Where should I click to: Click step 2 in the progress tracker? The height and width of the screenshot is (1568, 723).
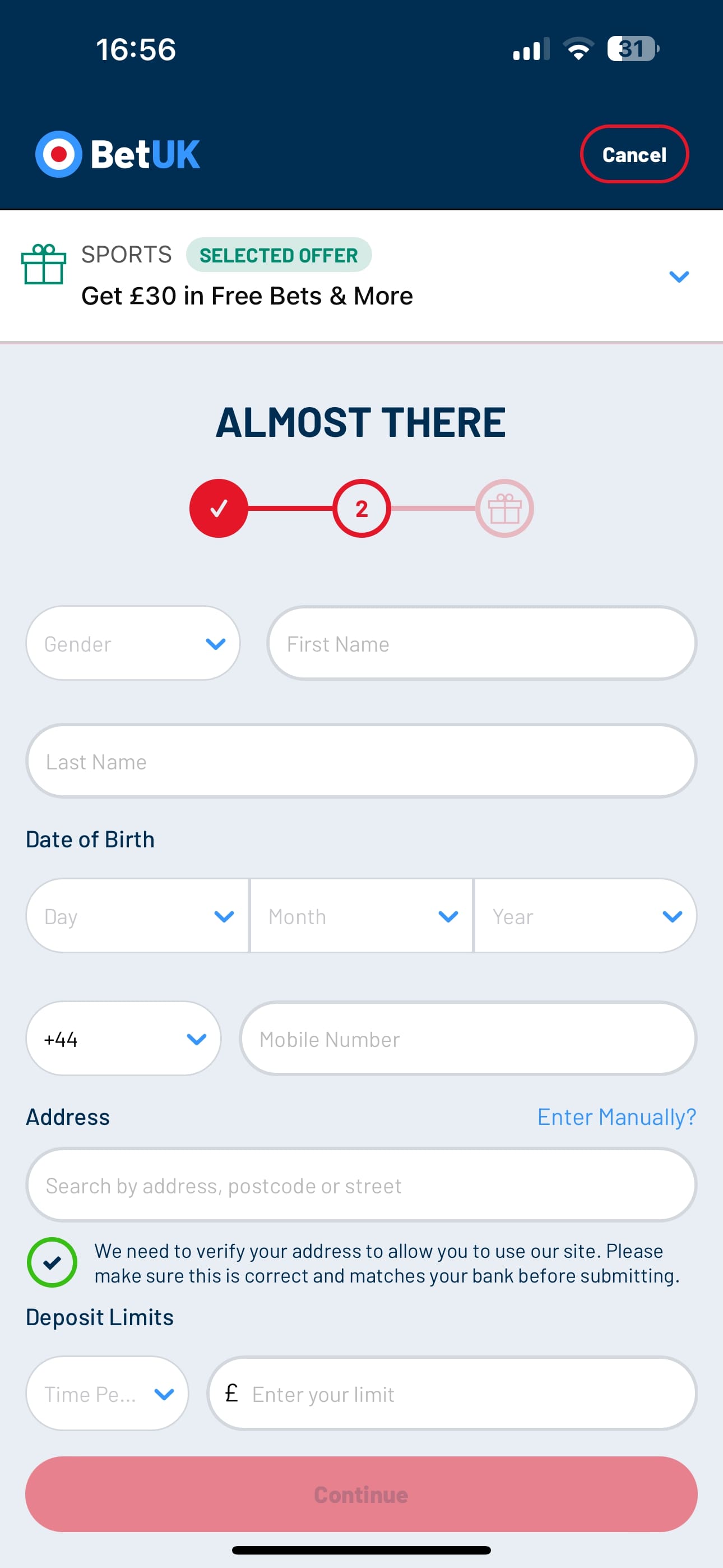pyautogui.click(x=361, y=508)
